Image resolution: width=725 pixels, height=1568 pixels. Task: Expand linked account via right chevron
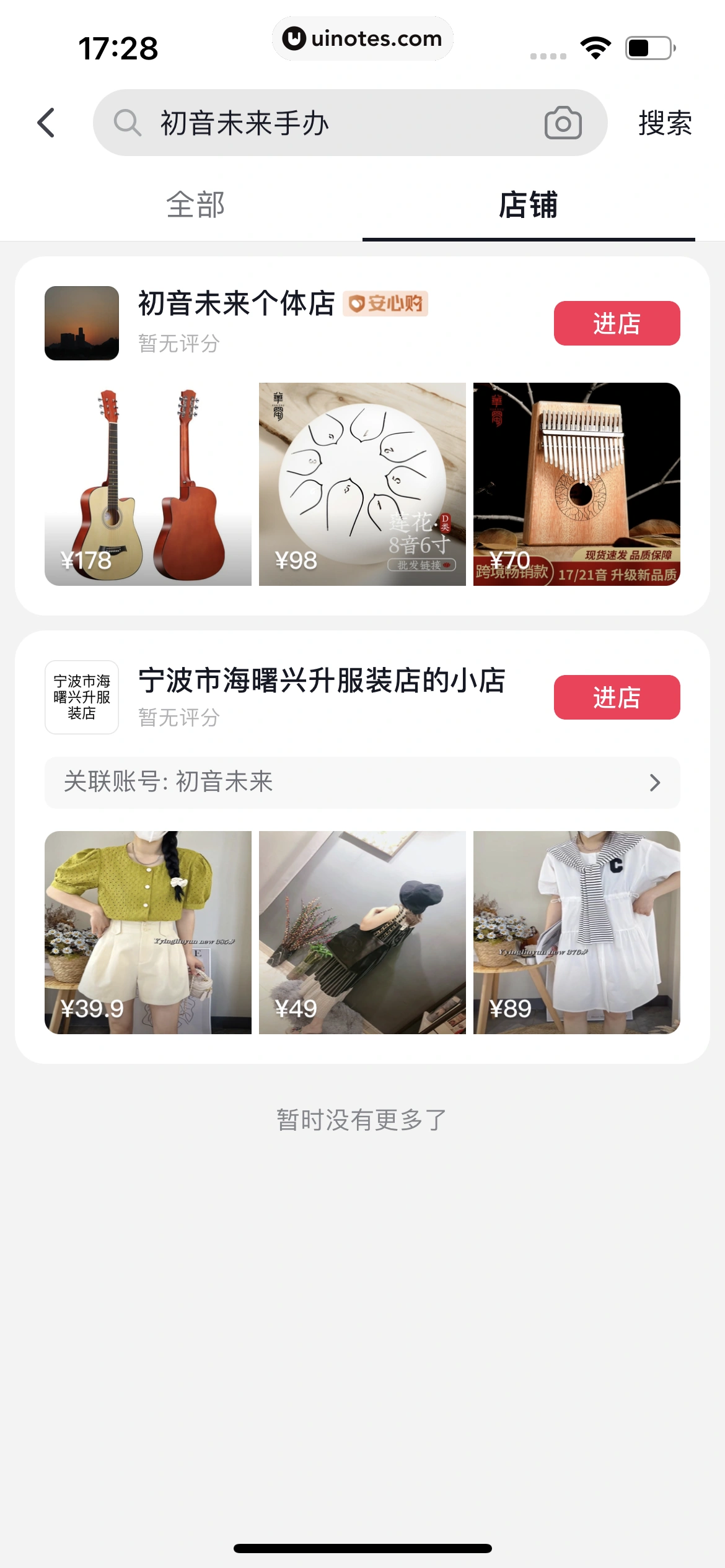(655, 783)
